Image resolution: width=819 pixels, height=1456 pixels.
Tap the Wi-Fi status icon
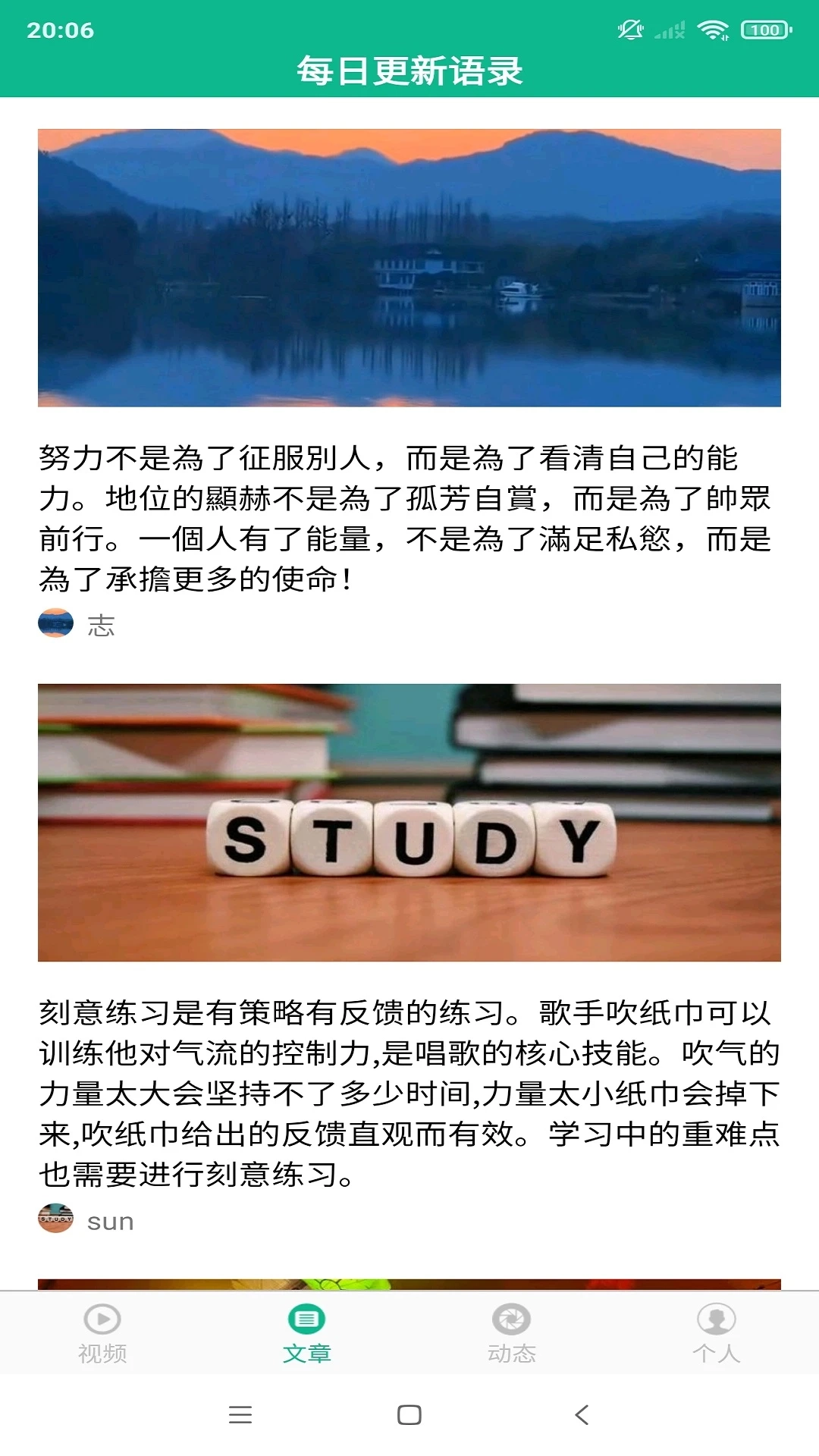(711, 29)
